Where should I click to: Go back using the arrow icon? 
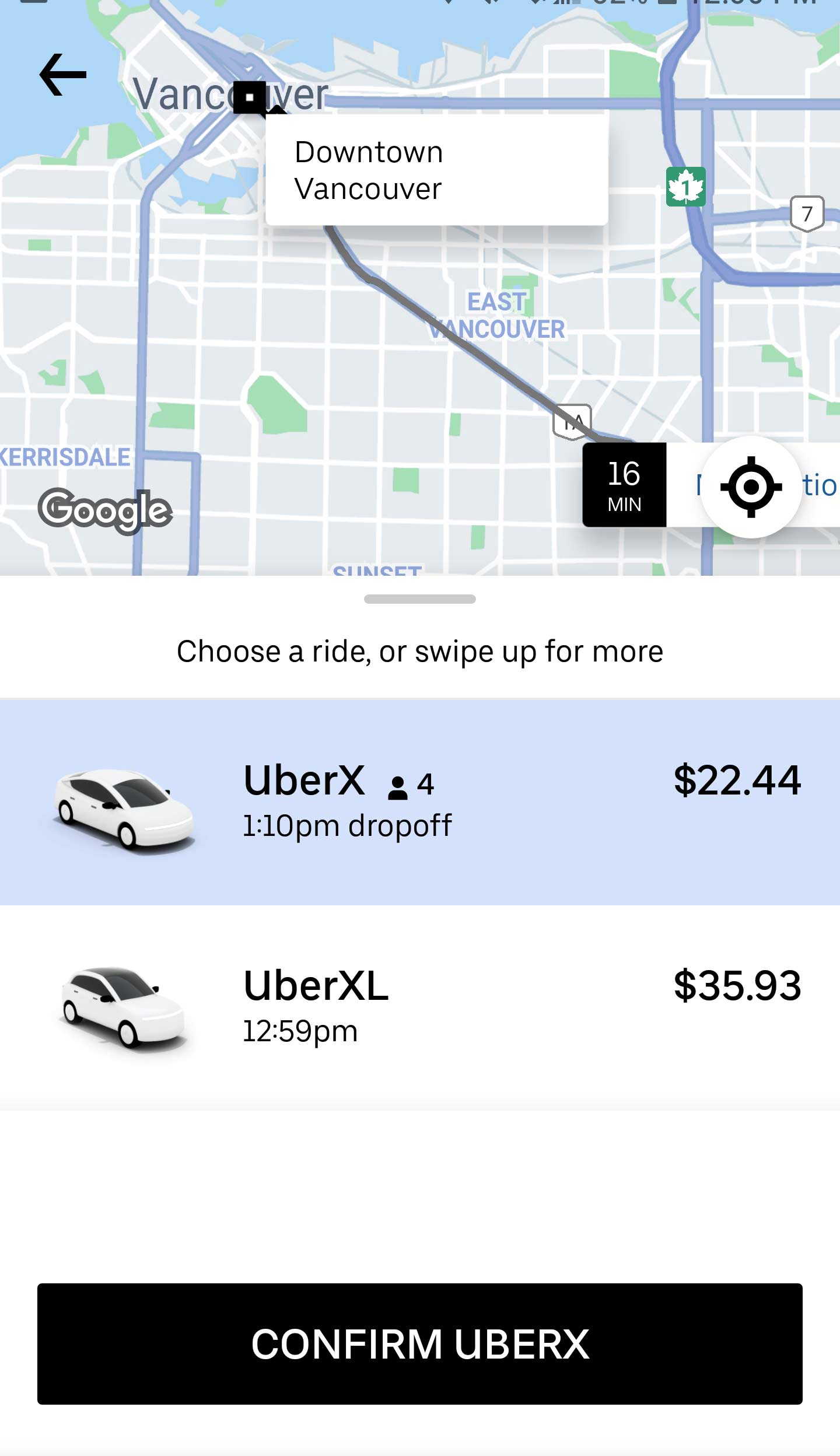63,75
